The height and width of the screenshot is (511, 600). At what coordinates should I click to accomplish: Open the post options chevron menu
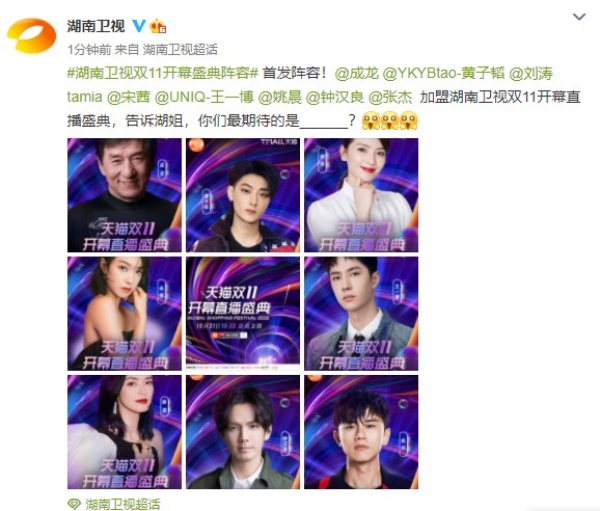click(579, 18)
